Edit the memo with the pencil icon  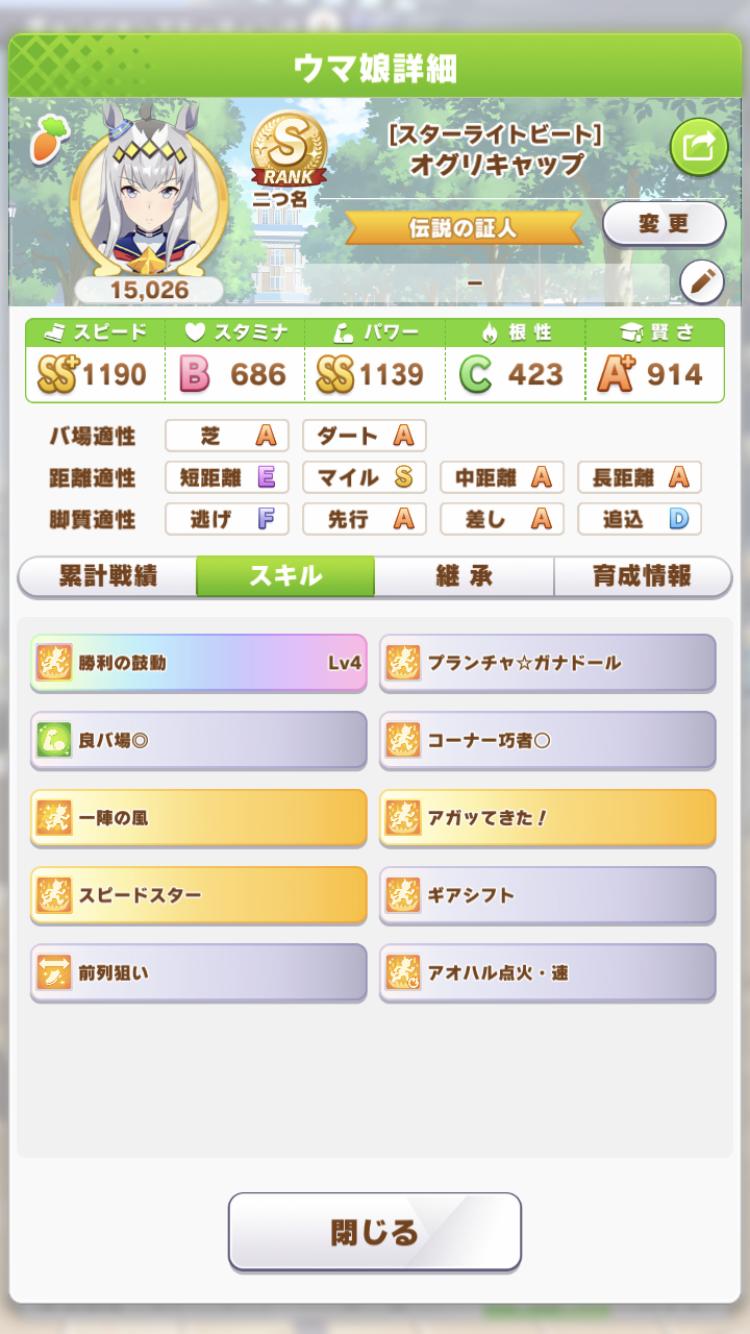tap(701, 283)
